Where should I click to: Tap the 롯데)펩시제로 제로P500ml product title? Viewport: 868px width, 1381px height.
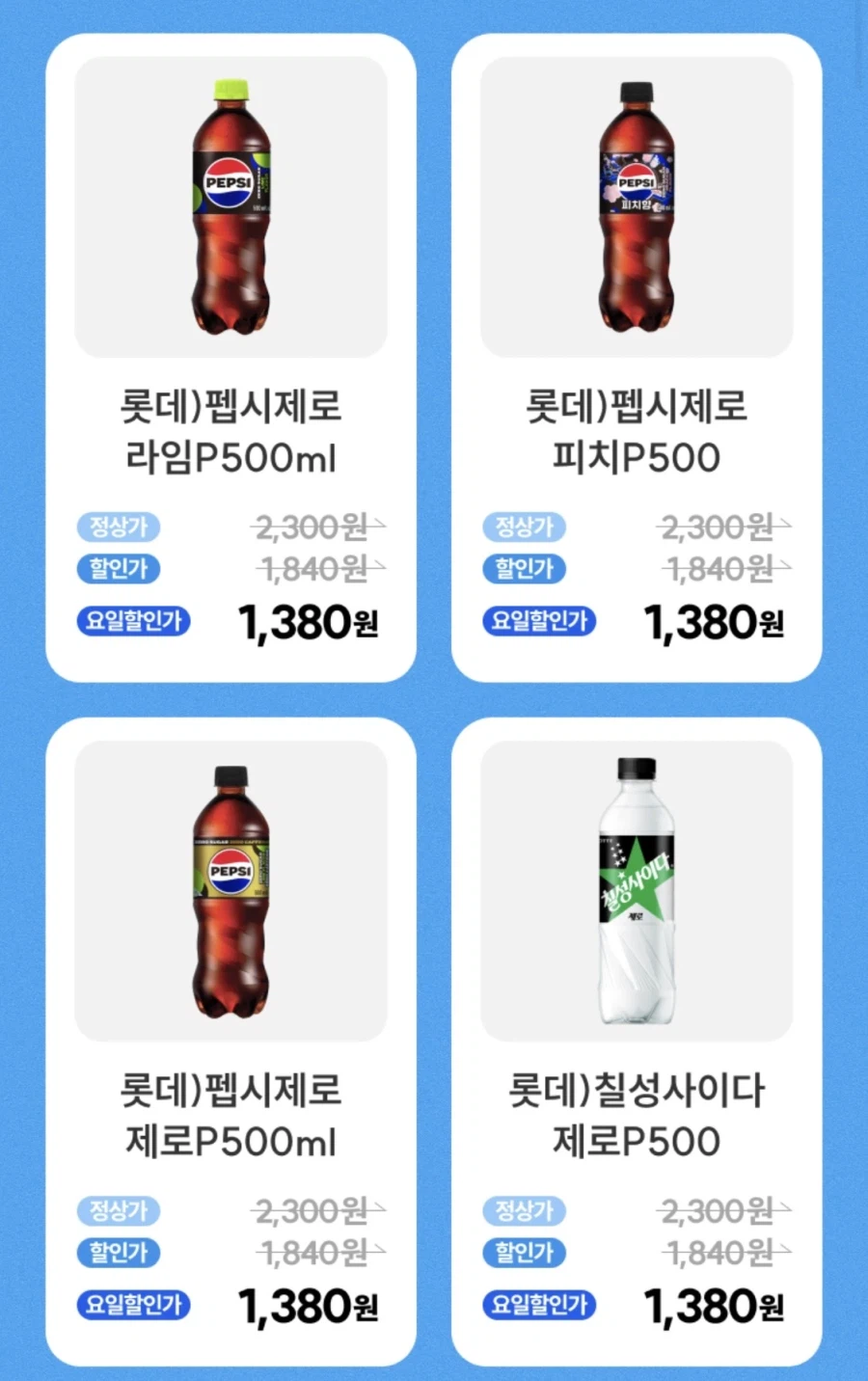coord(230,1116)
